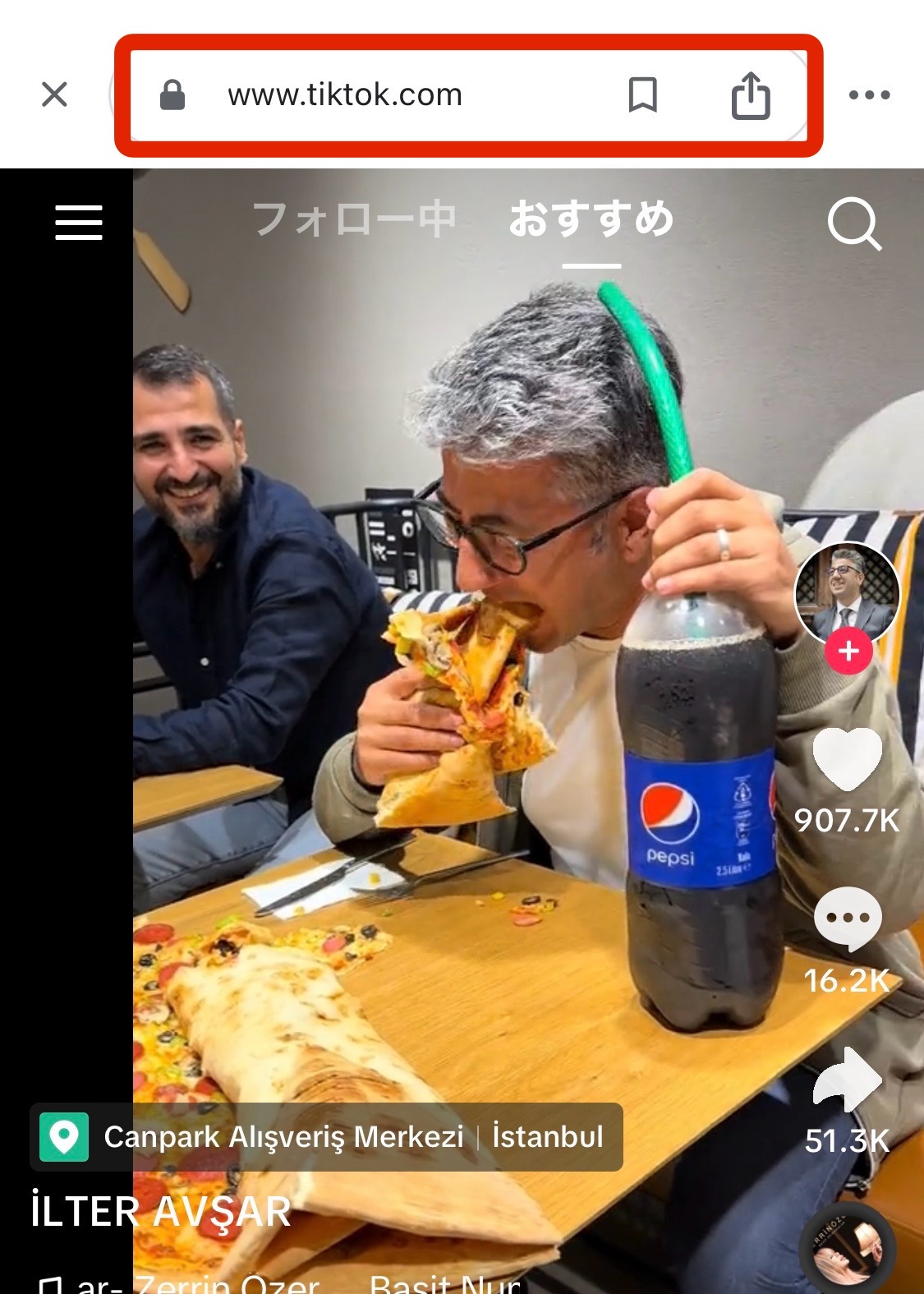The width and height of the screenshot is (924, 1294).
Task: Follow the creator with plus badge
Action: pyautogui.click(x=848, y=652)
